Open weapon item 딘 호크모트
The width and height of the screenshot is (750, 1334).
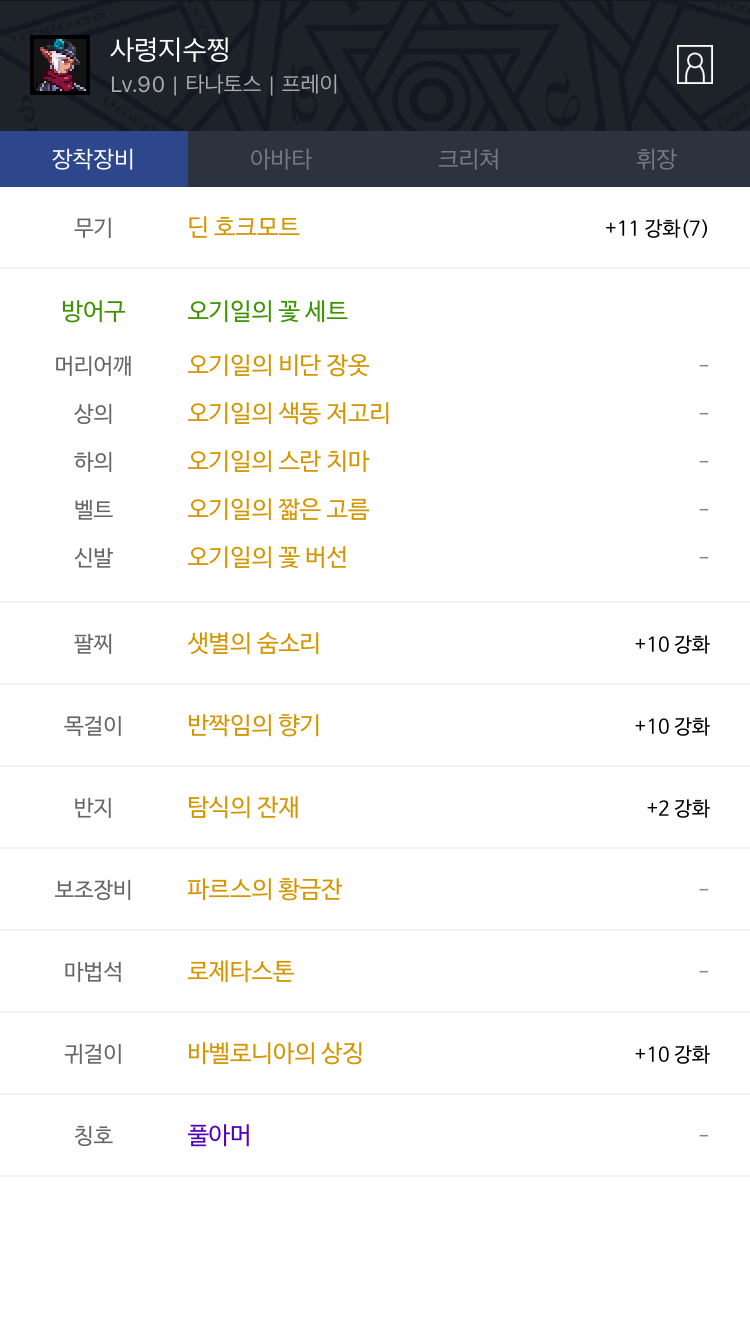coord(244,227)
